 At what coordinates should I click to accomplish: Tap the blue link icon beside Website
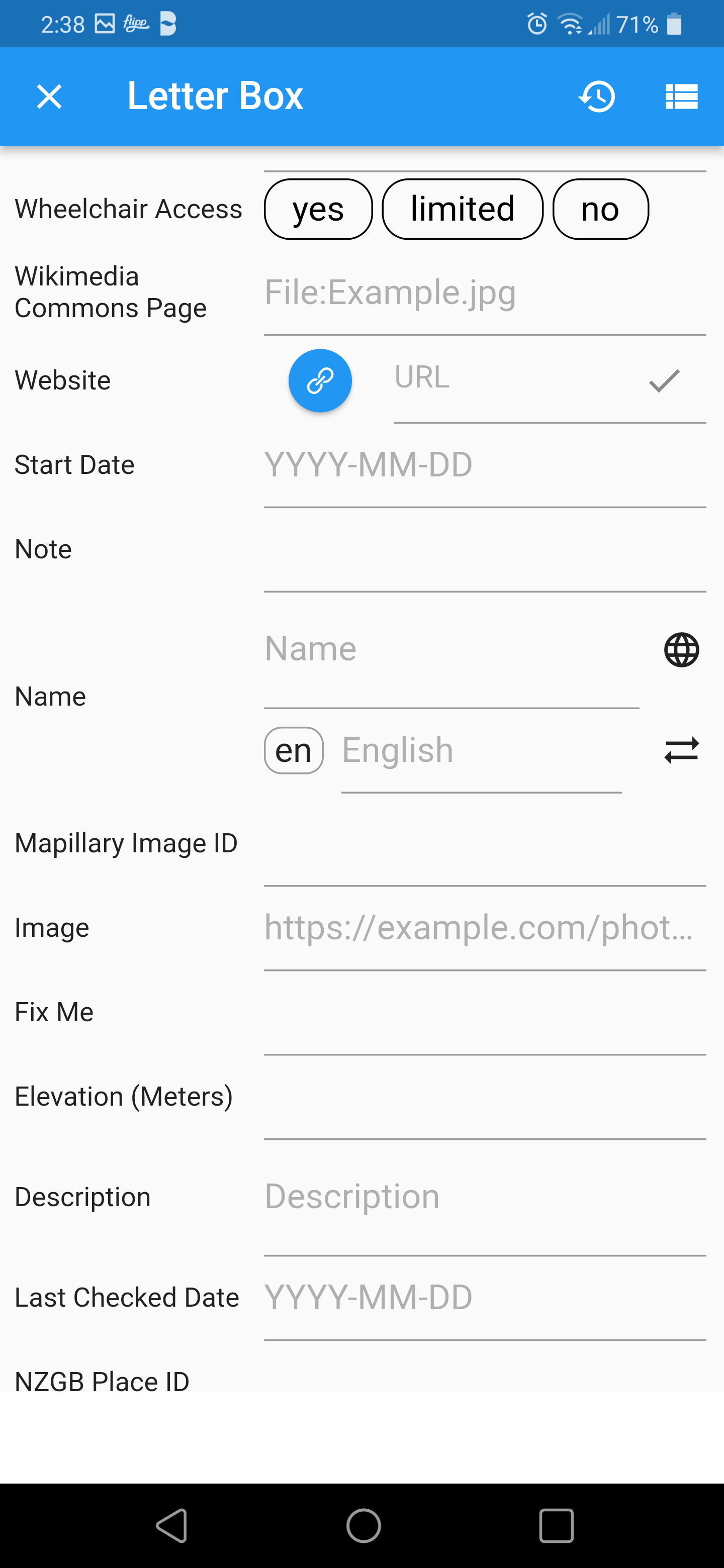pos(320,380)
